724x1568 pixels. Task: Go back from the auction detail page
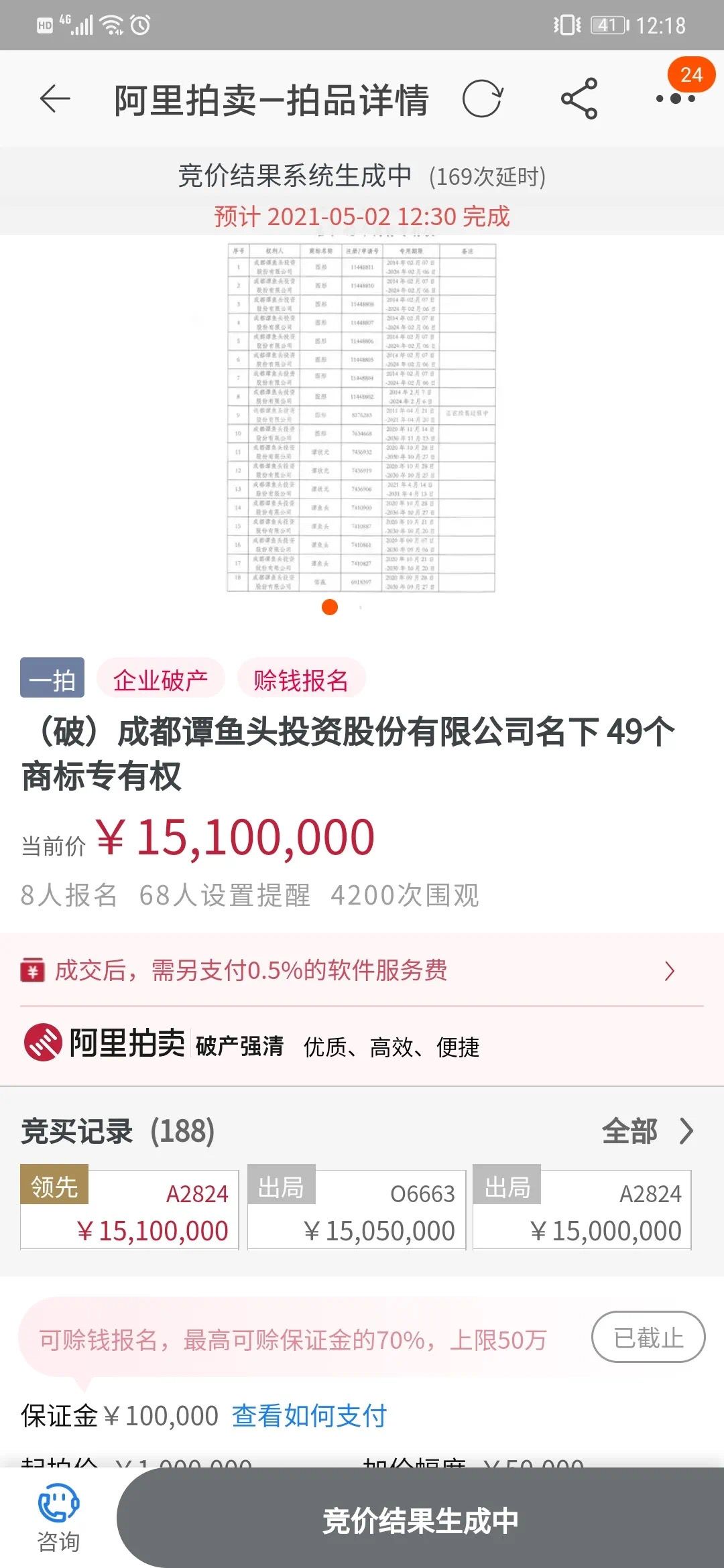click(x=55, y=100)
